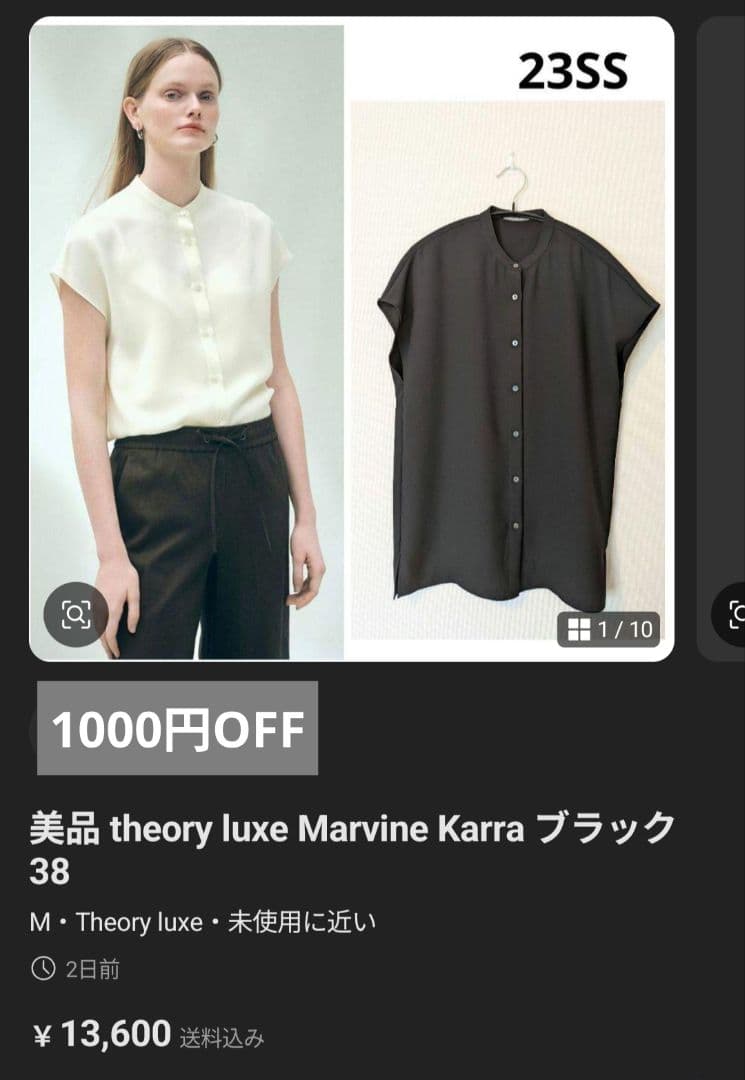Screen dimensions: 745x1080
Task: Click the clock icon beside 2日前
Action: [42, 969]
